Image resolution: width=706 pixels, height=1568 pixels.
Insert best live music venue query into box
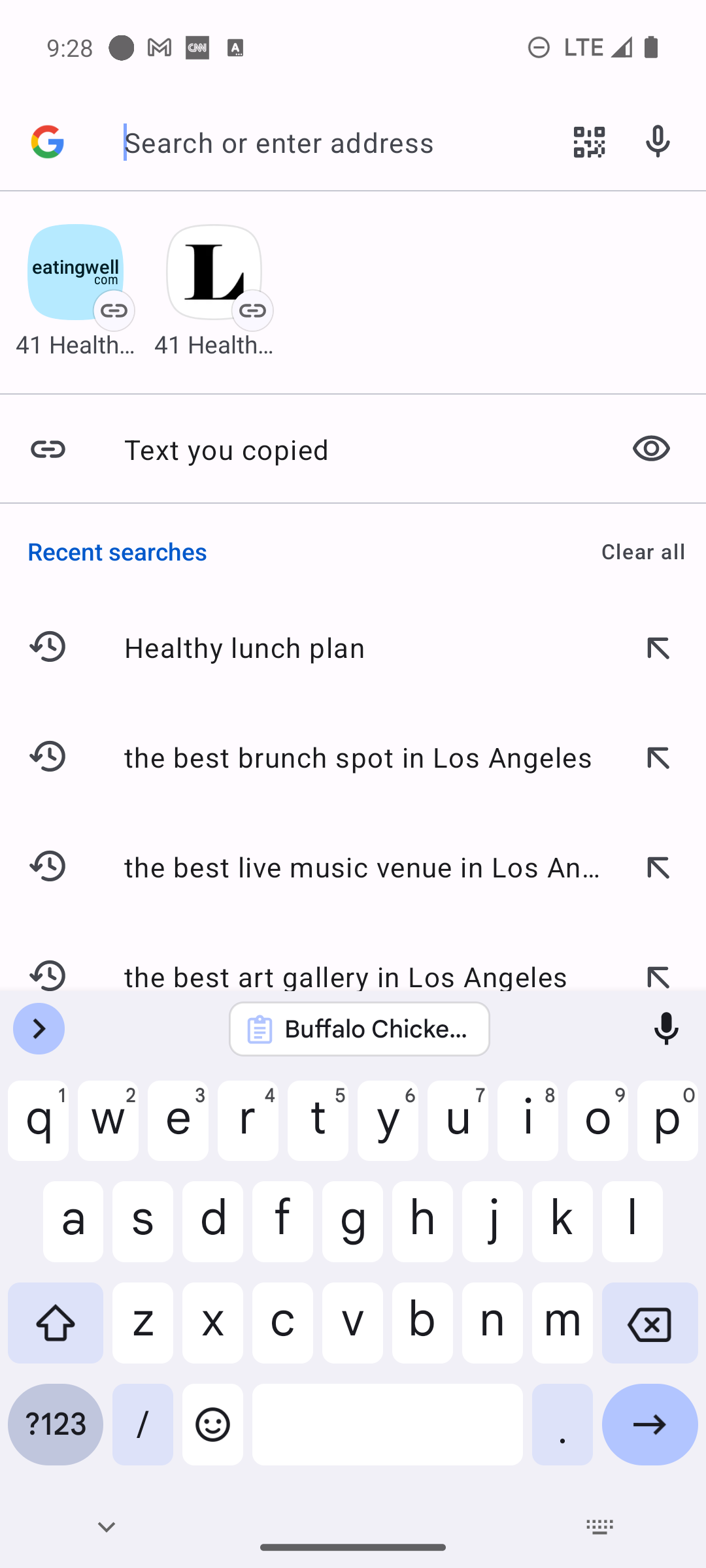pyautogui.click(x=658, y=867)
